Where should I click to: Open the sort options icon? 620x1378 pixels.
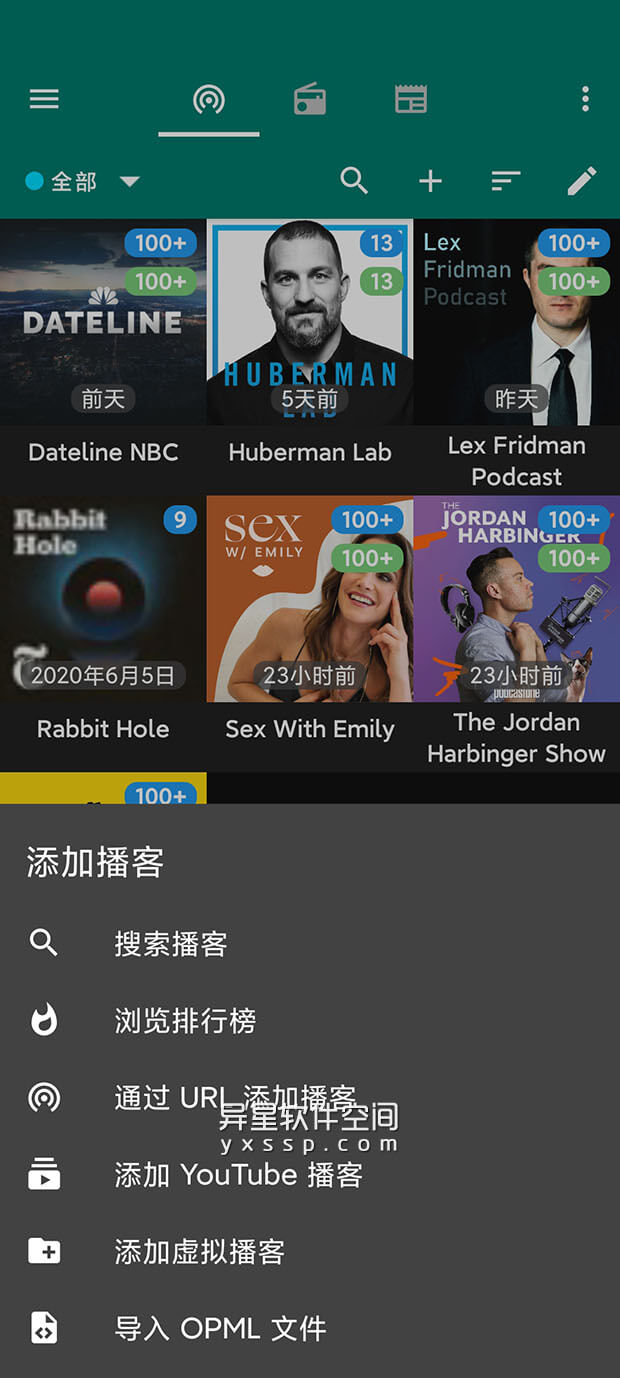tap(506, 180)
